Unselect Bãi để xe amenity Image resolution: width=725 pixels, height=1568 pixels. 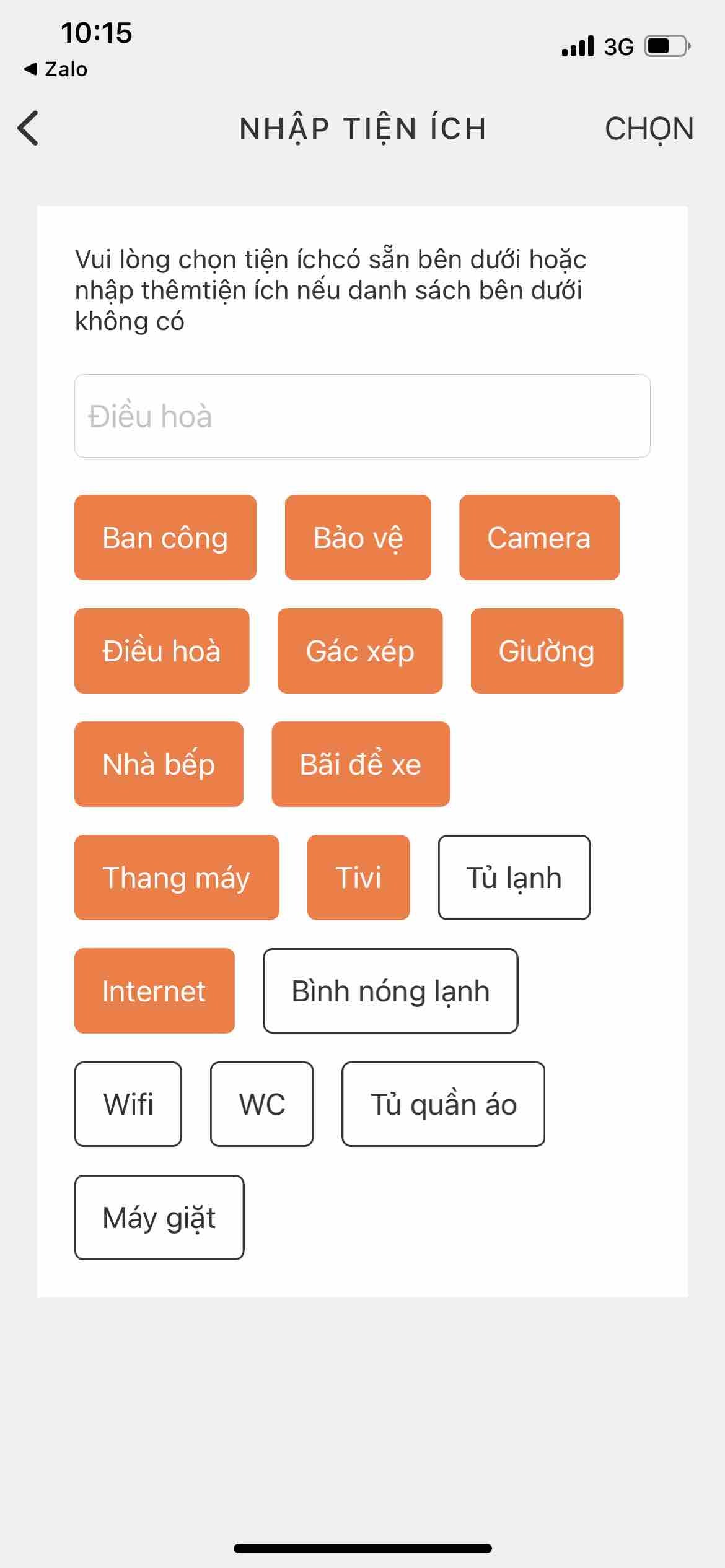point(360,764)
